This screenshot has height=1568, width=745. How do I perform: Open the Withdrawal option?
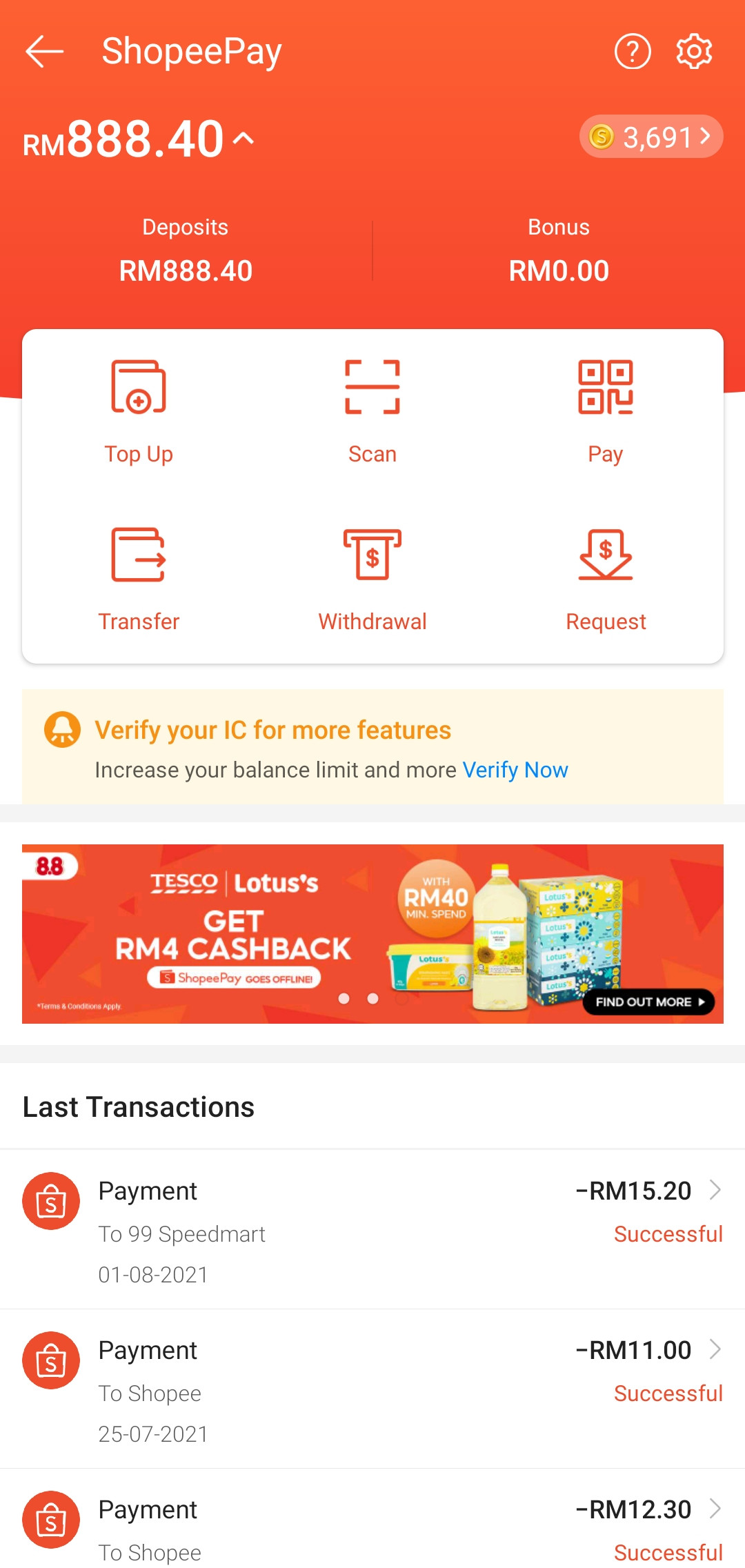pos(372,580)
